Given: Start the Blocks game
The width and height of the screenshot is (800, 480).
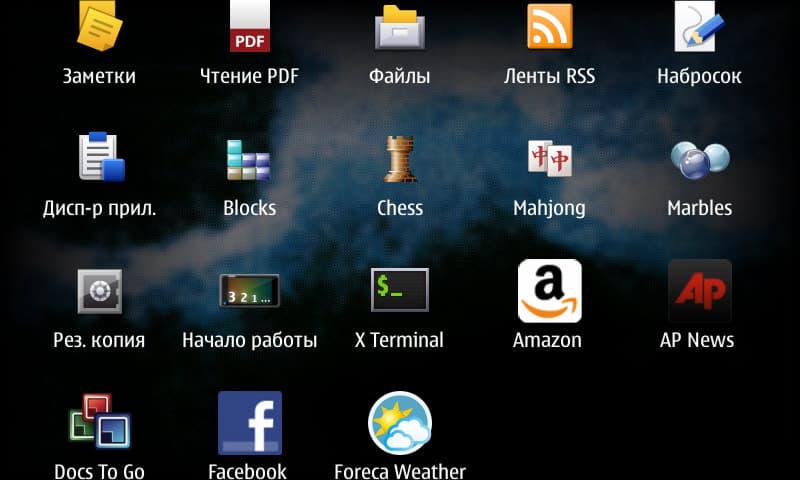Looking at the screenshot, I should pyautogui.click(x=249, y=159).
